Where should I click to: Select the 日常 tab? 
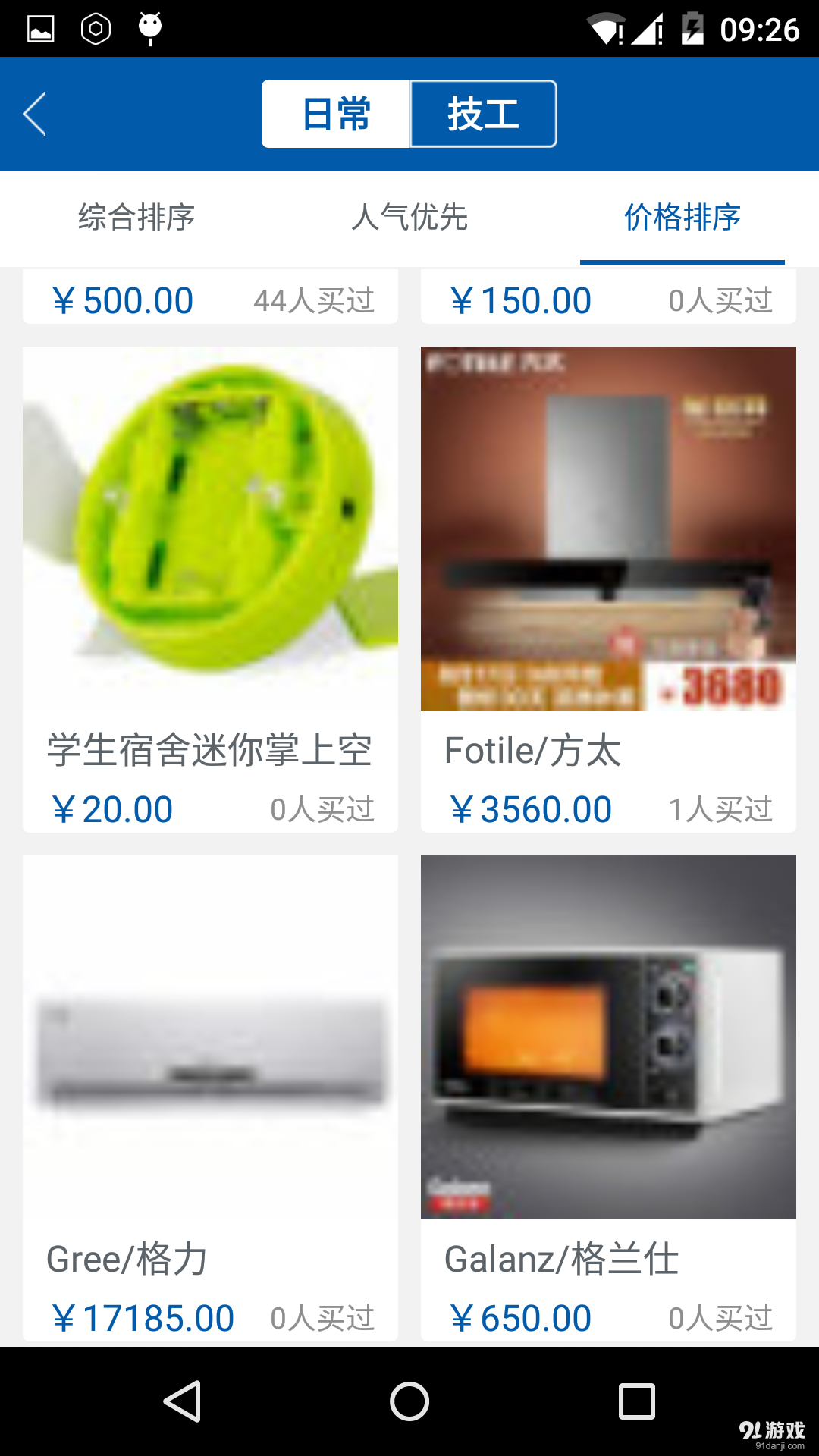[335, 113]
